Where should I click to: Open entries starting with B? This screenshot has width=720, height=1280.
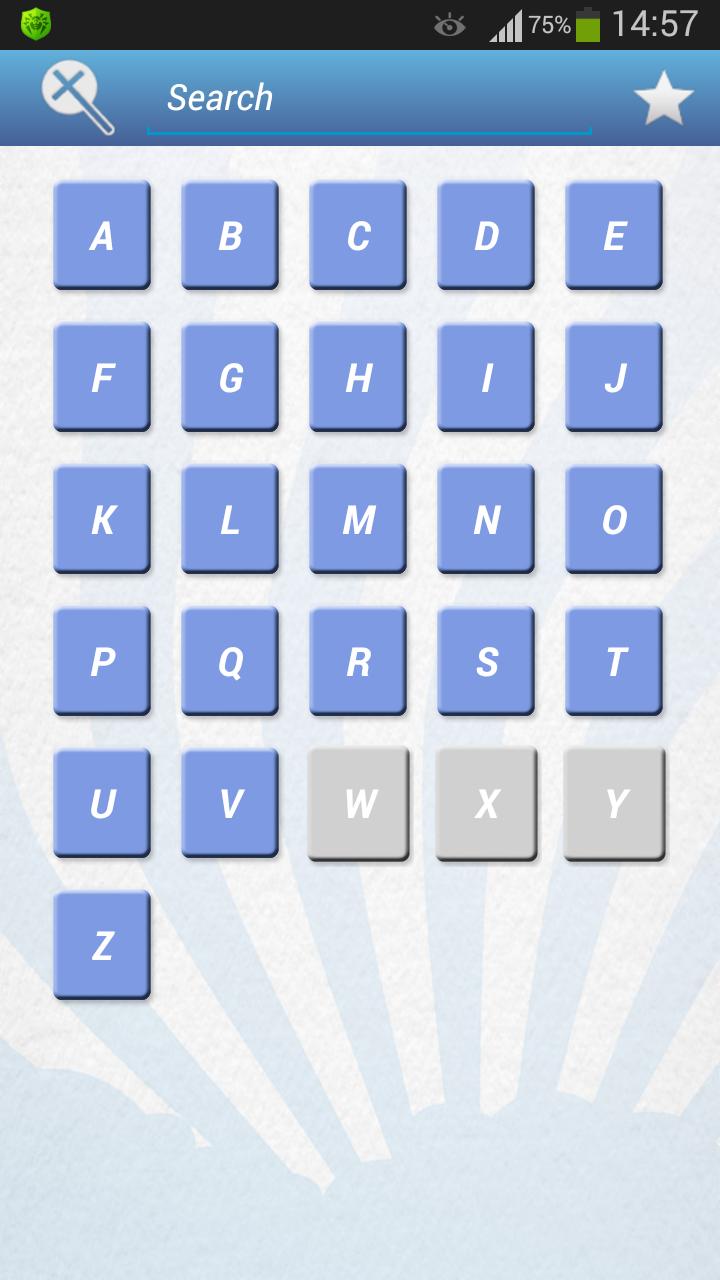click(x=230, y=235)
